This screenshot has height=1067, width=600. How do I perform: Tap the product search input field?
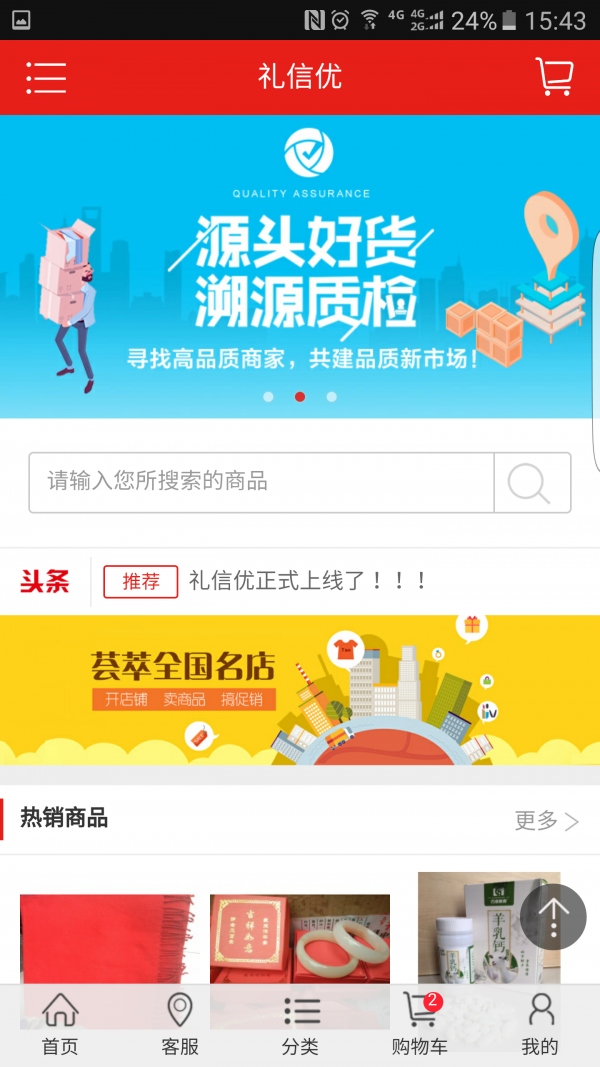(x=262, y=482)
